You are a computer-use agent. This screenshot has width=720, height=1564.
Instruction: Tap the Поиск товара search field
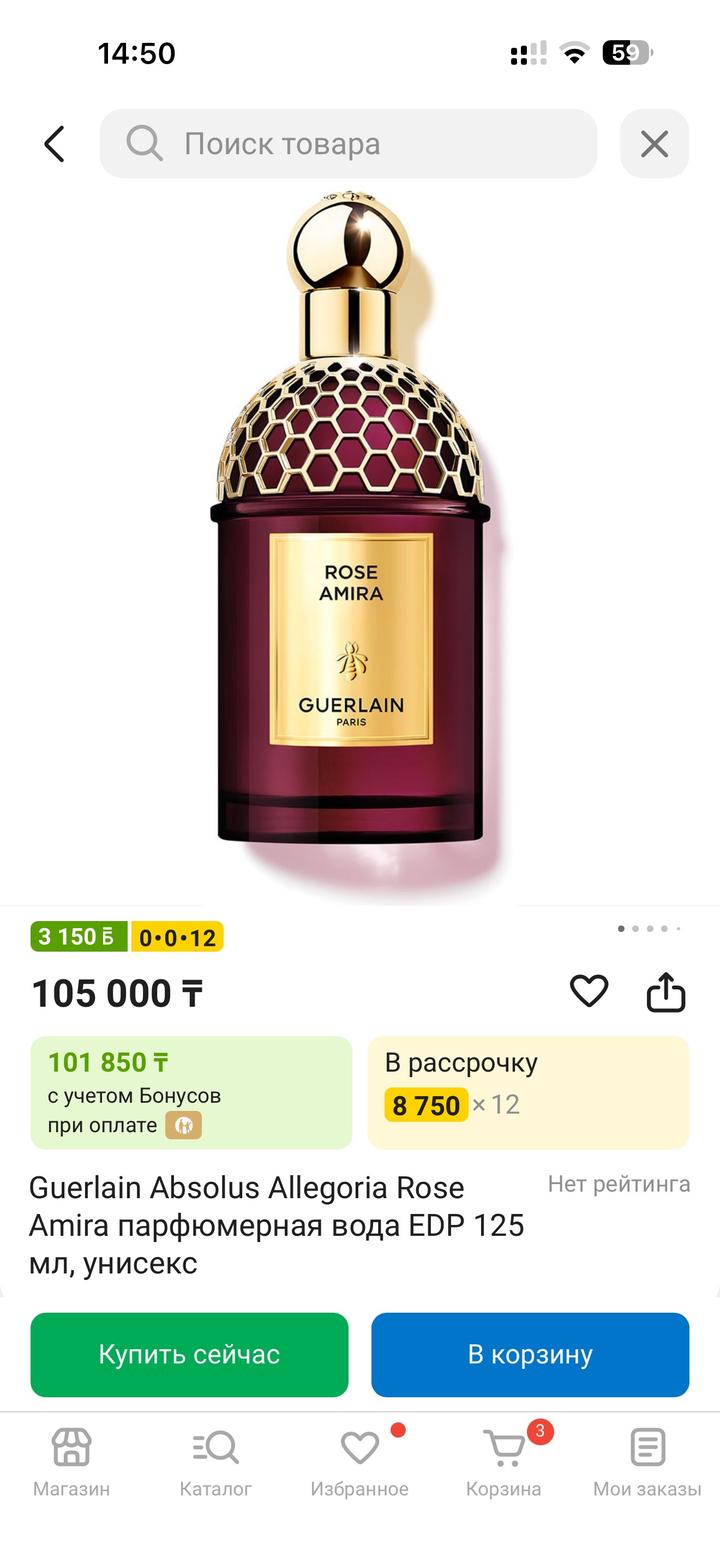348,144
